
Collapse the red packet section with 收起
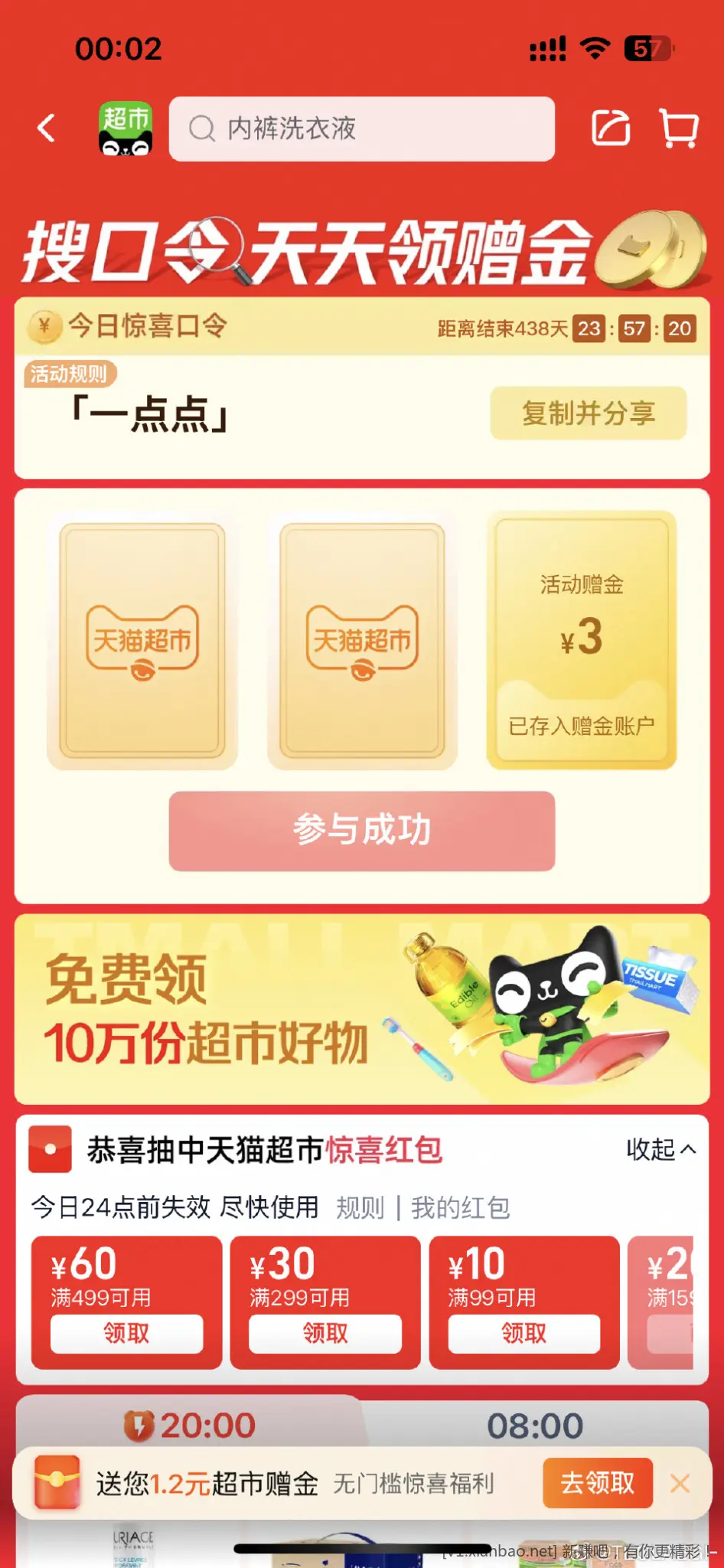[660, 1149]
